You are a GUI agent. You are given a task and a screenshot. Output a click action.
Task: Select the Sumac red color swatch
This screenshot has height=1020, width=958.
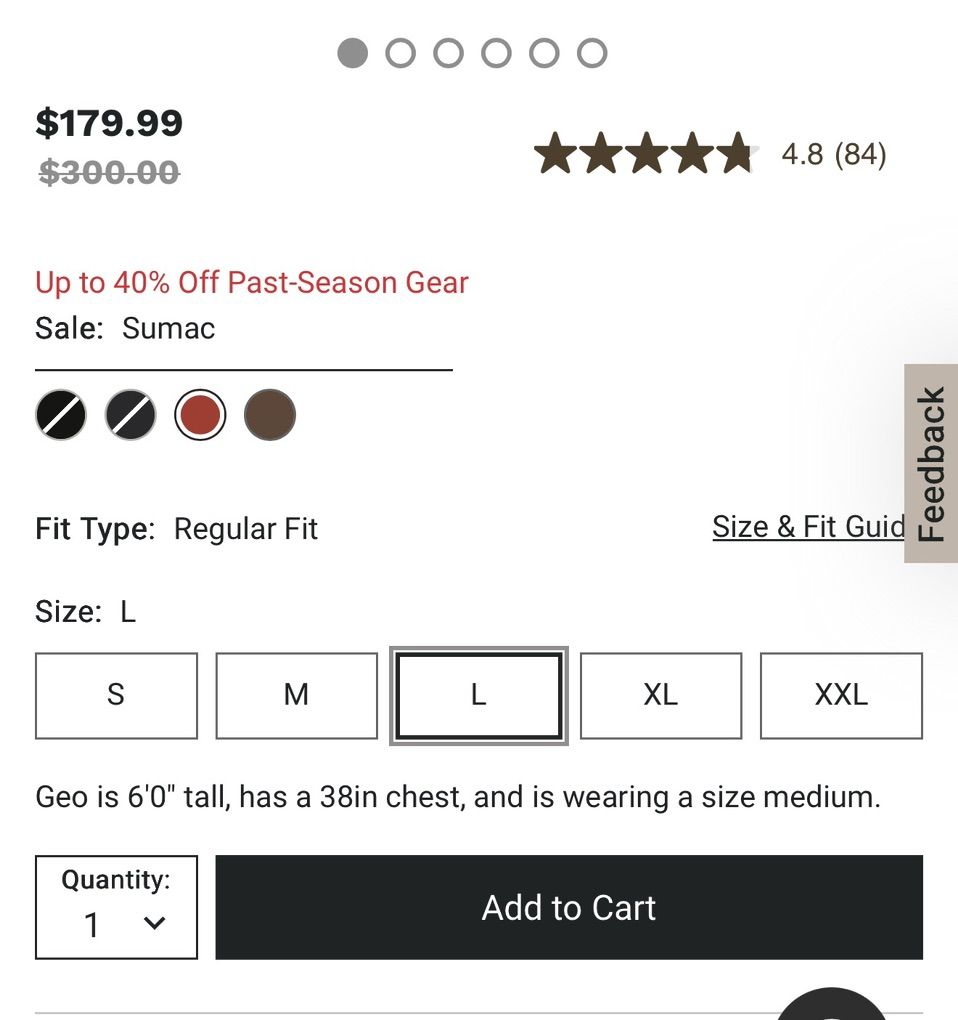[200, 415]
